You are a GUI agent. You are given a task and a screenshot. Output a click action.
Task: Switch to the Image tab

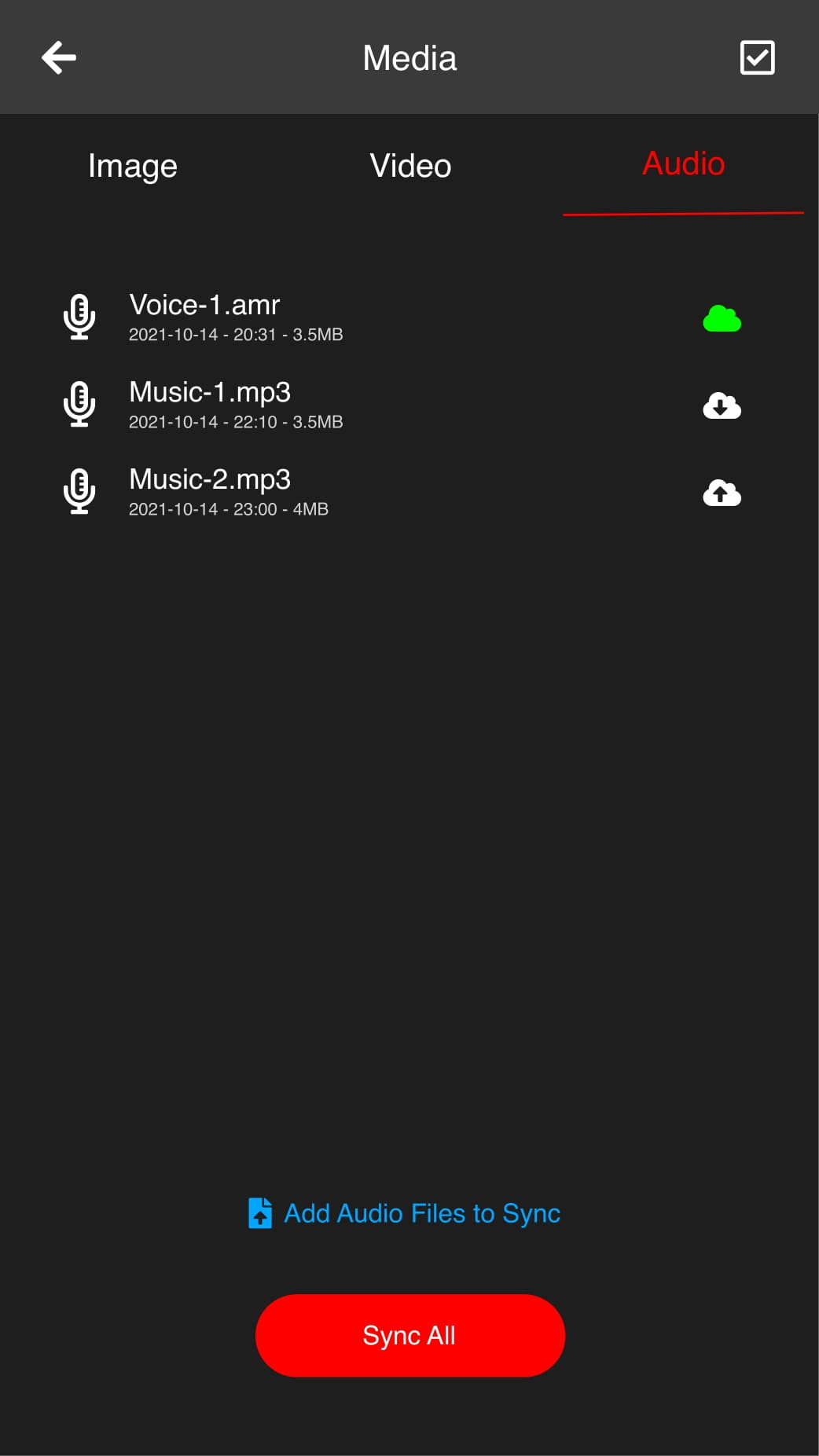(x=133, y=166)
